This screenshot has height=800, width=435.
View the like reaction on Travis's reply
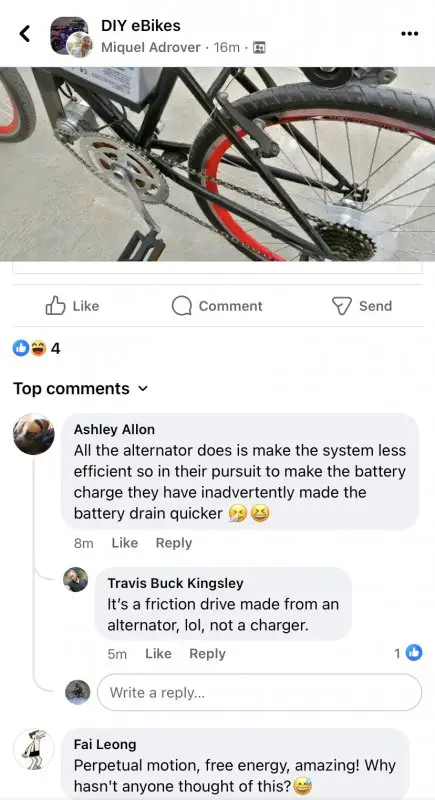pos(409,653)
